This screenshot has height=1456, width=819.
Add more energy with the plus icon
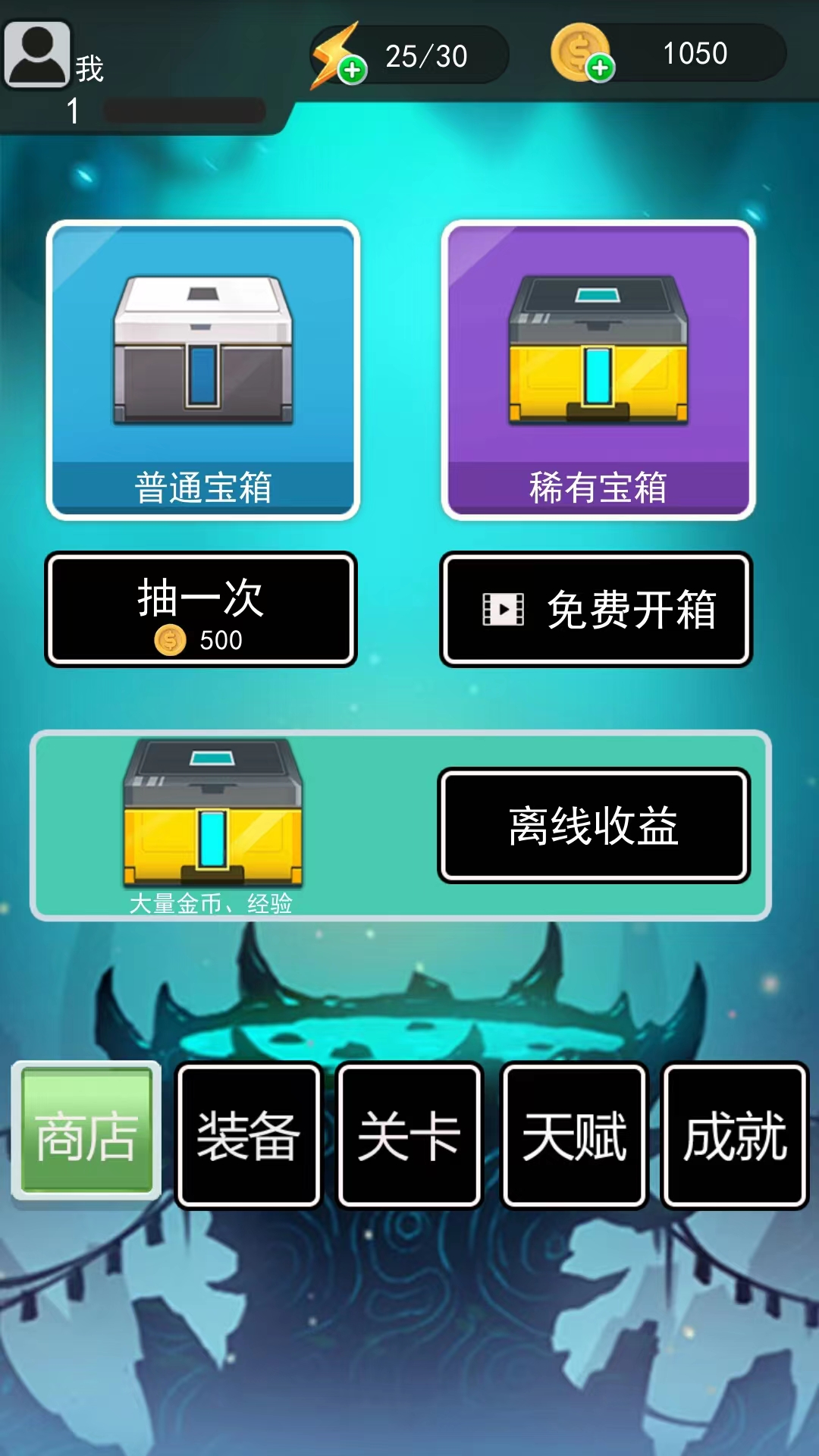point(352,71)
